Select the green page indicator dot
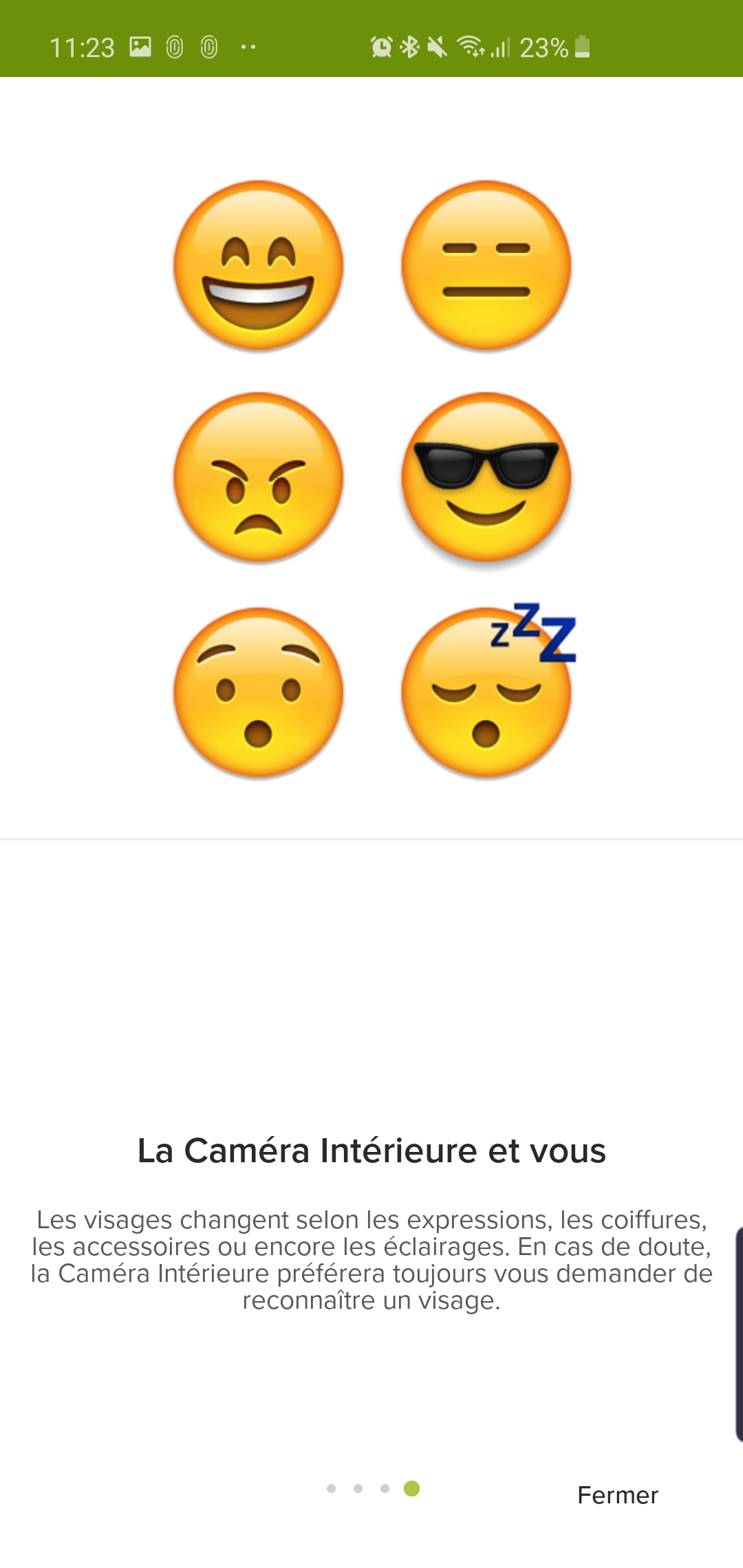Image resolution: width=743 pixels, height=1568 pixels. click(x=411, y=1488)
